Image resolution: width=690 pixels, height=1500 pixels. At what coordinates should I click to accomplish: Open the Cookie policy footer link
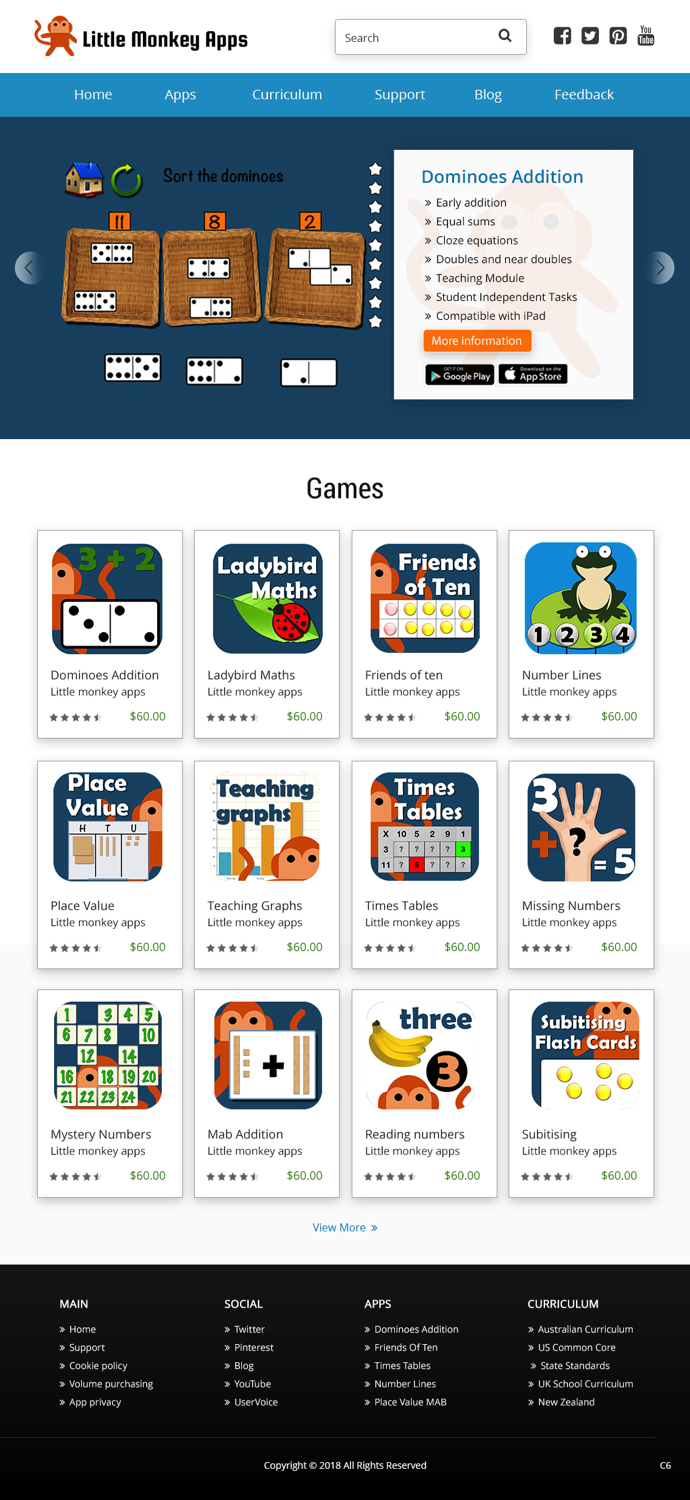click(x=98, y=1365)
